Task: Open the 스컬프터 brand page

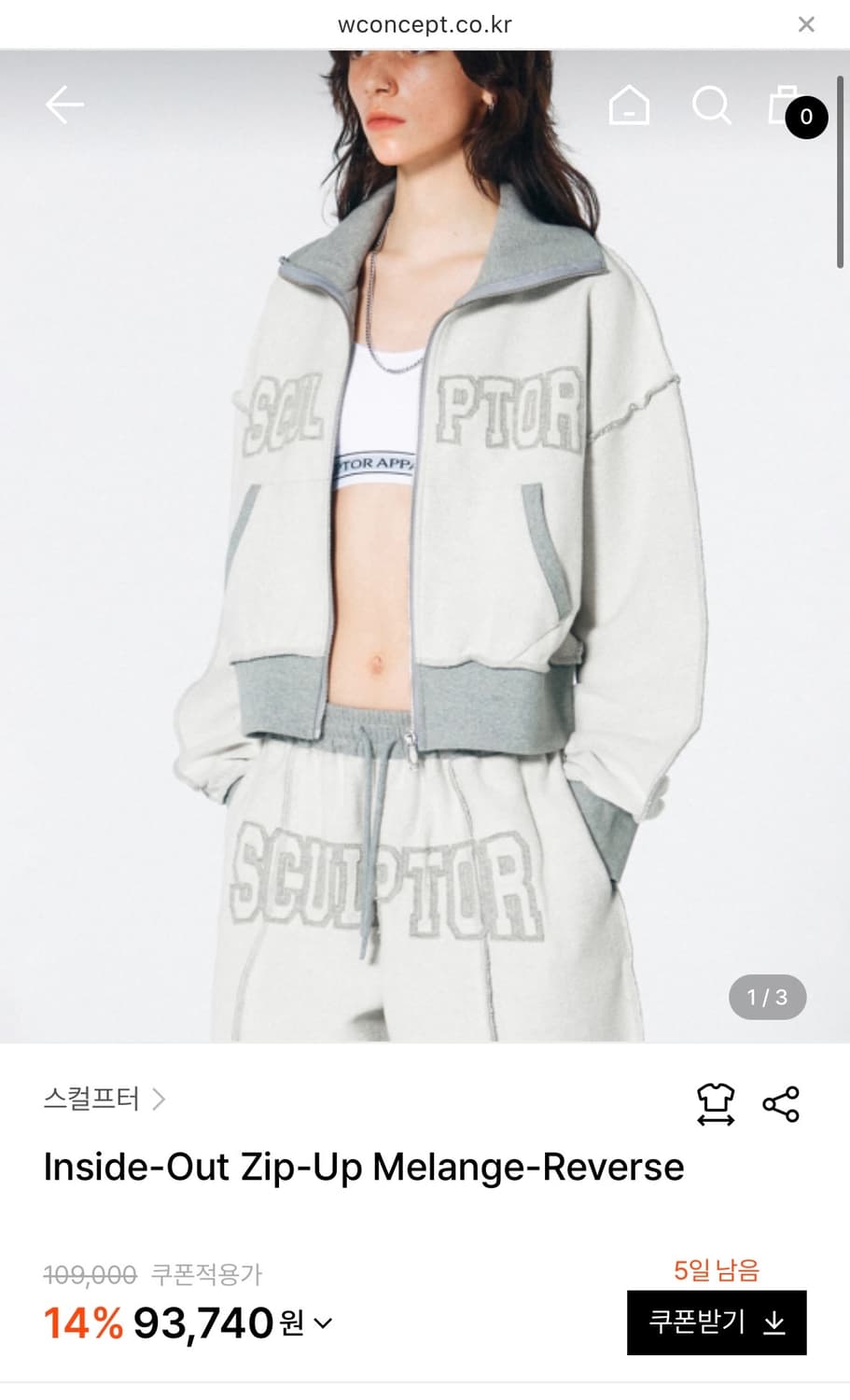Action: [105, 1099]
